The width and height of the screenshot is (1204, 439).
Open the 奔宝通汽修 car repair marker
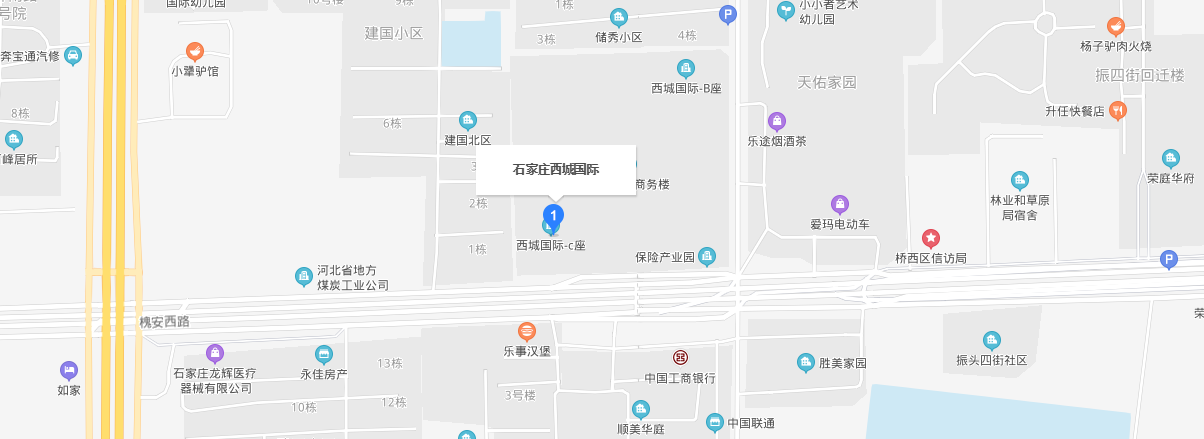73,56
